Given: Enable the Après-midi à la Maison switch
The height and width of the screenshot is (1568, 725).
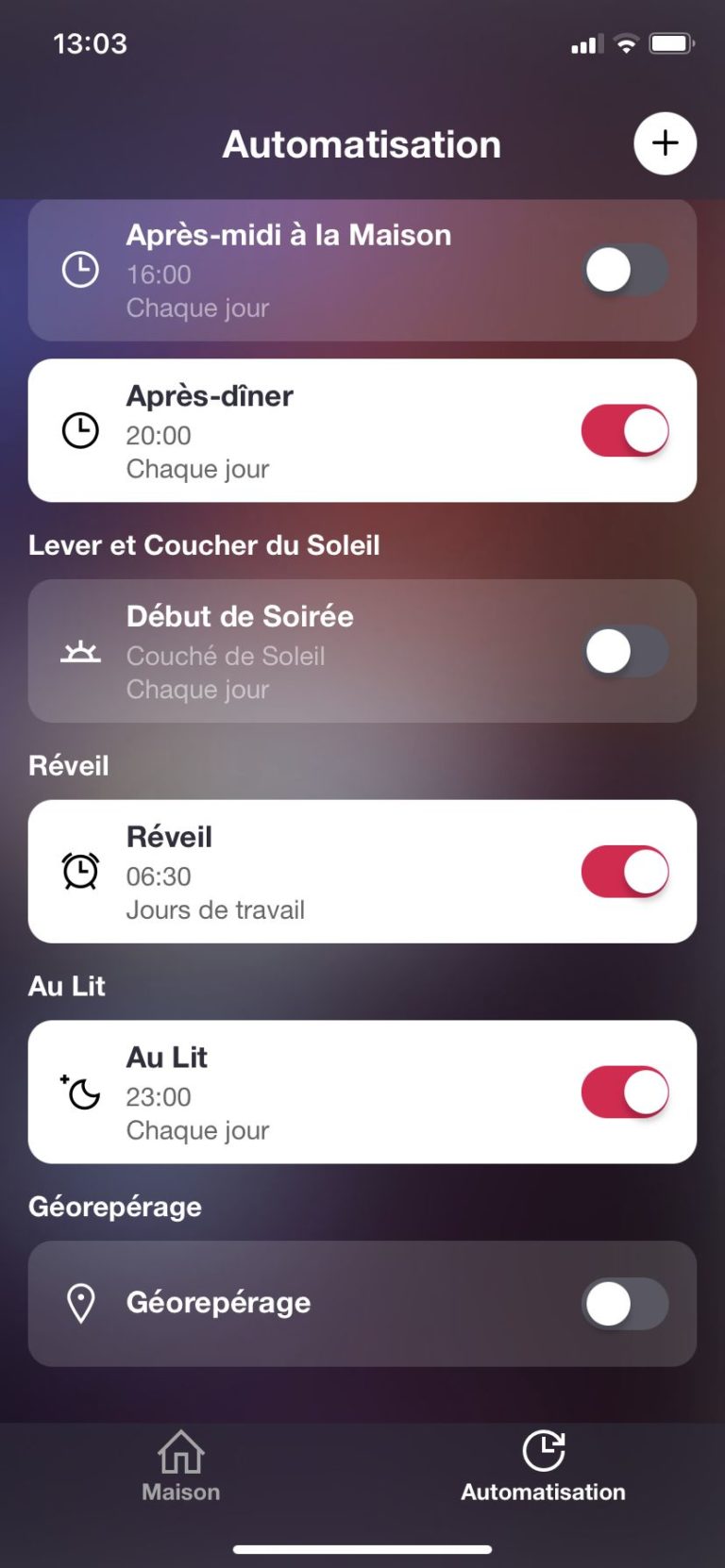Looking at the screenshot, I should tap(625, 271).
